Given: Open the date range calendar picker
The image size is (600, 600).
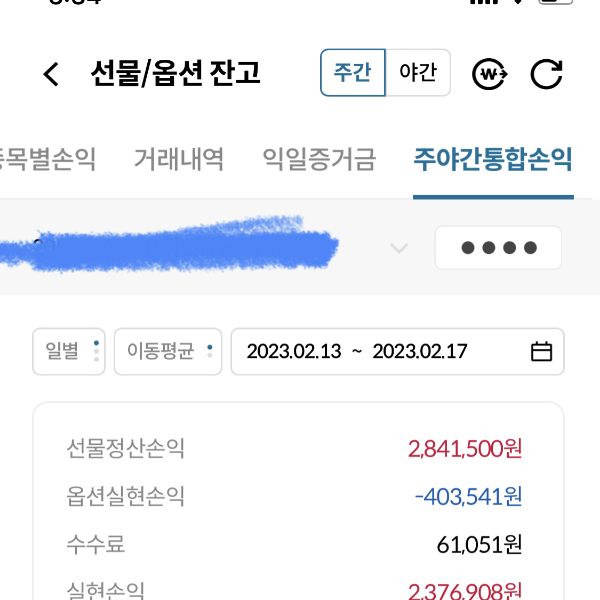Looking at the screenshot, I should 541,351.
